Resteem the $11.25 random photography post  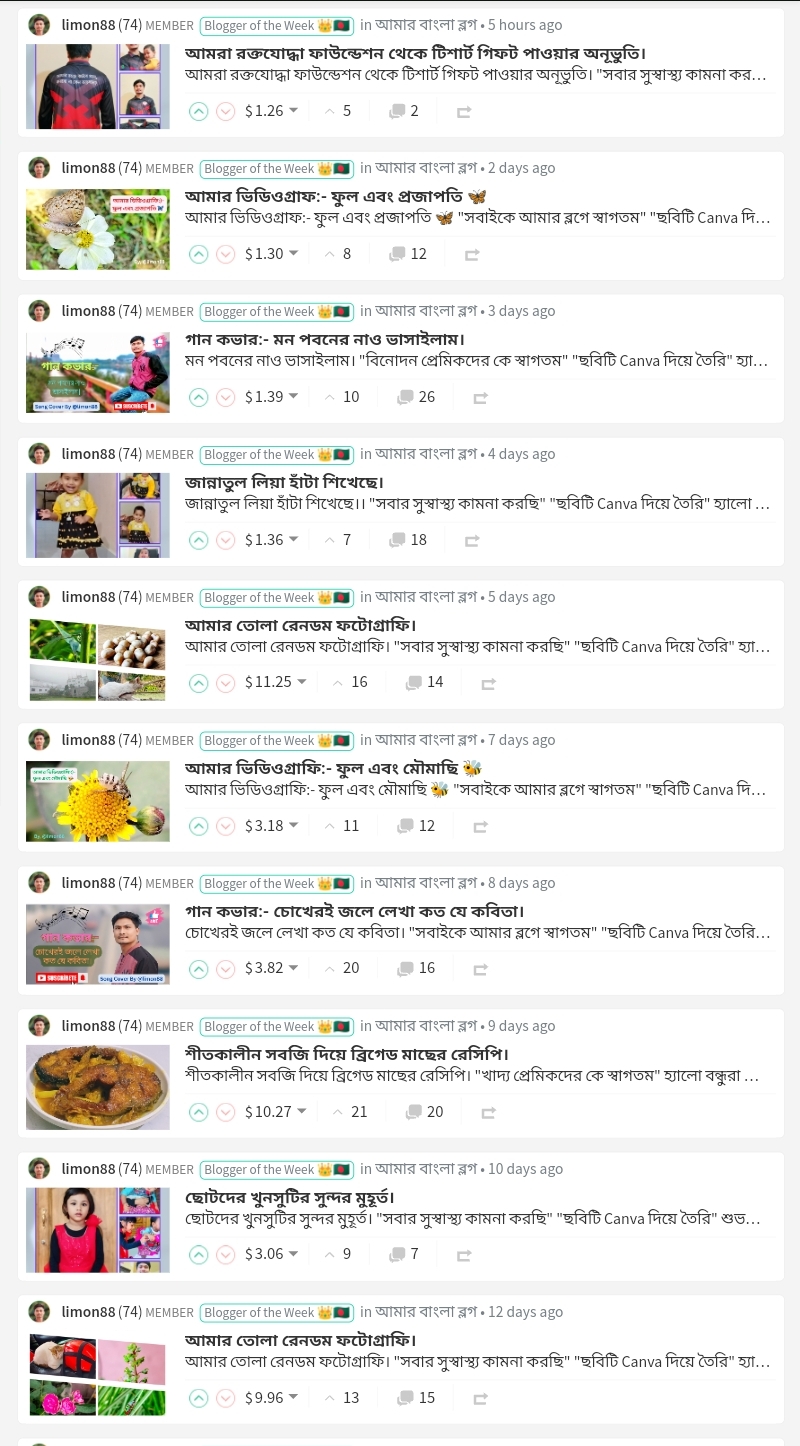pos(488,683)
